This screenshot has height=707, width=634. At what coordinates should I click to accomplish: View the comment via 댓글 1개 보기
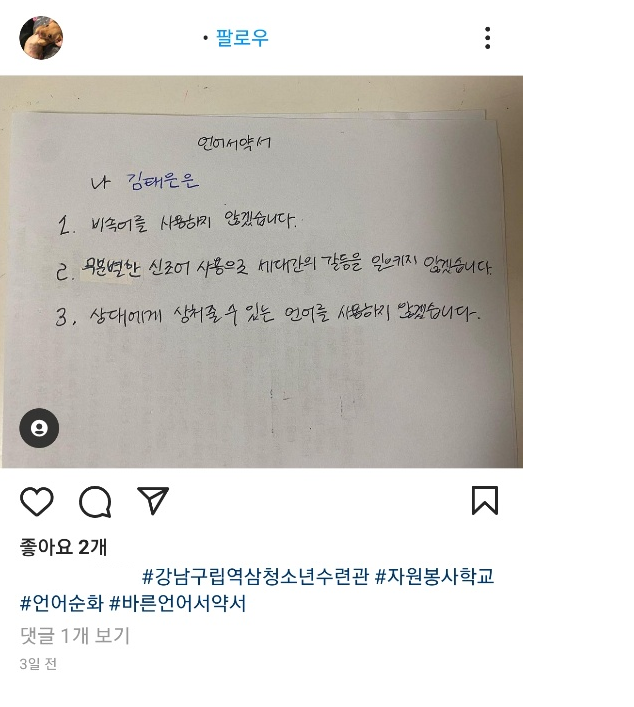pyautogui.click(x=75, y=635)
